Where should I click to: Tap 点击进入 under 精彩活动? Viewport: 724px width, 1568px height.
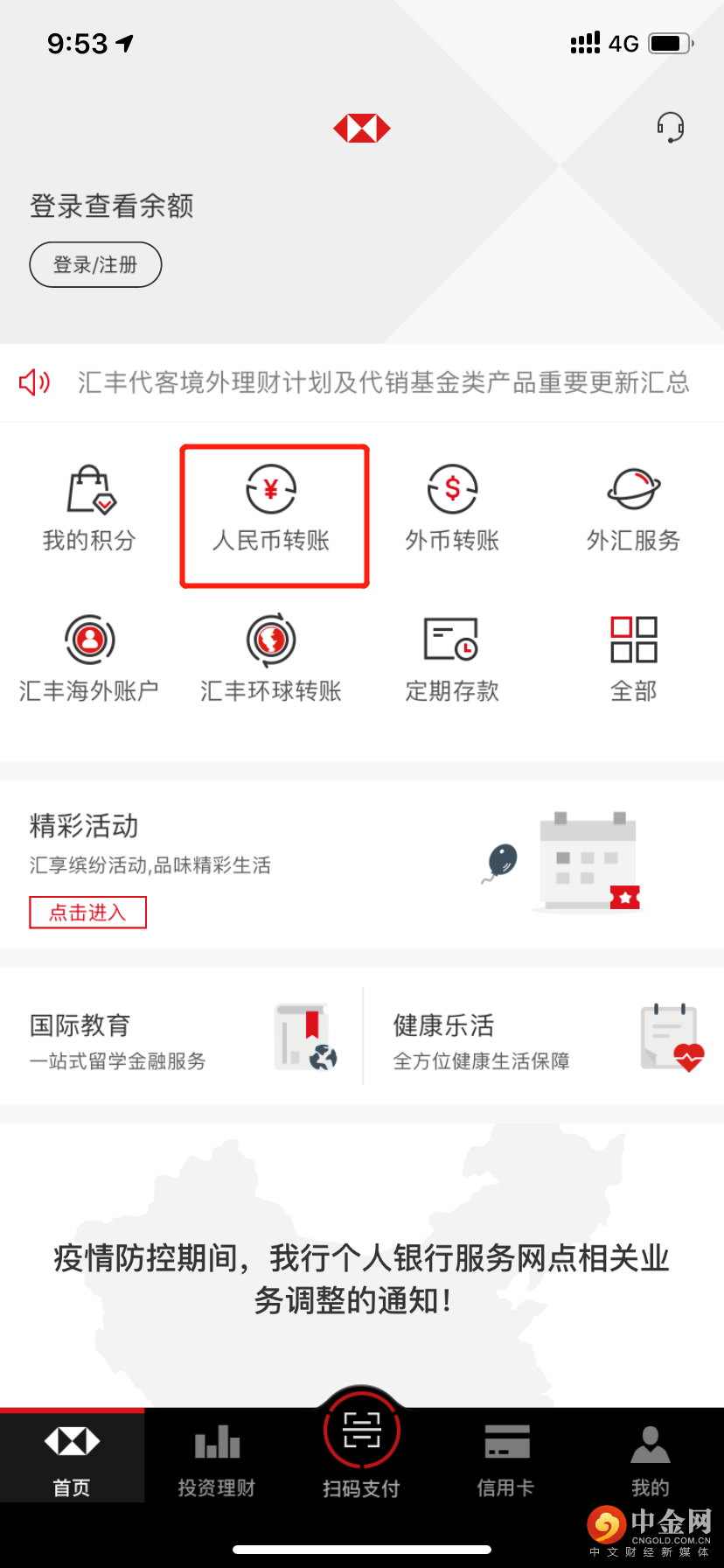point(87,912)
